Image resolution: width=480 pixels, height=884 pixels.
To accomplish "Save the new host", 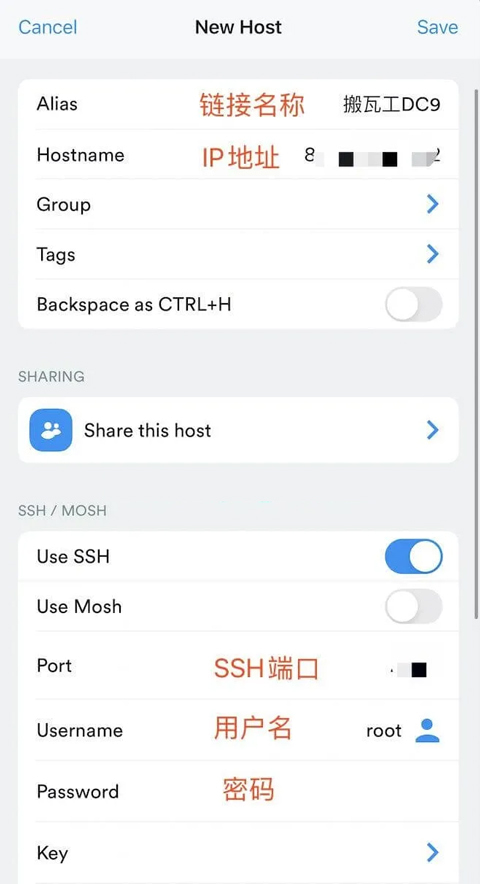I will 437,27.
